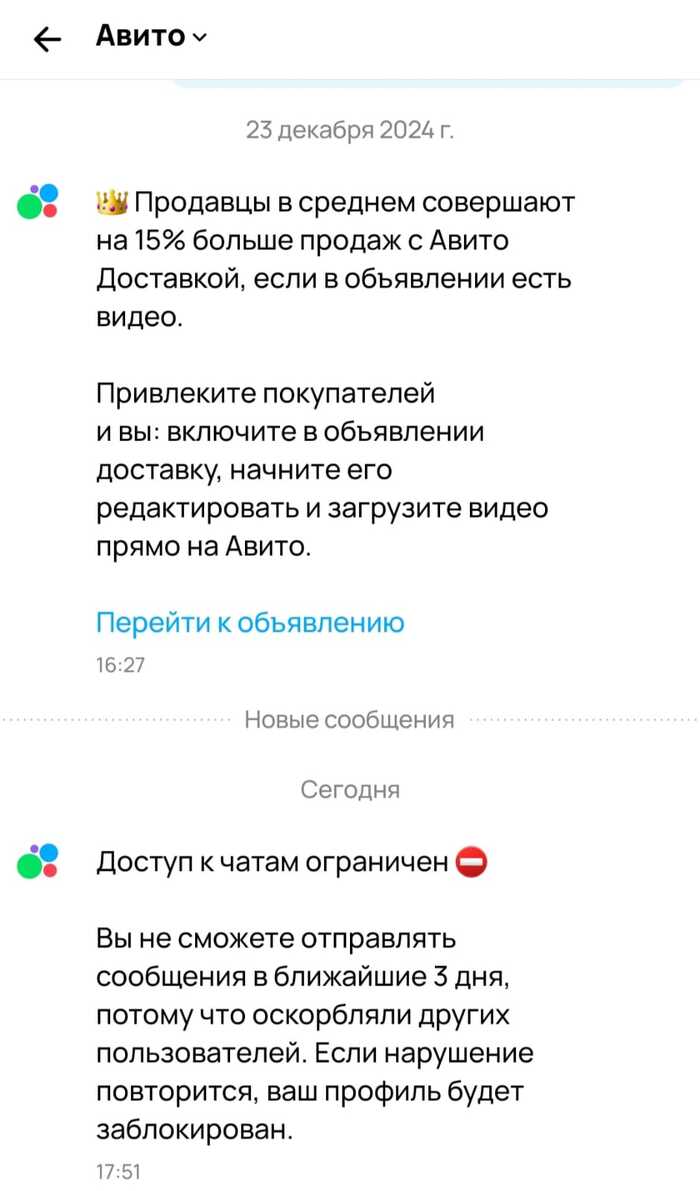Go back using the arrow icon
Image resolution: width=700 pixels, height=1191 pixels.
click(47, 39)
